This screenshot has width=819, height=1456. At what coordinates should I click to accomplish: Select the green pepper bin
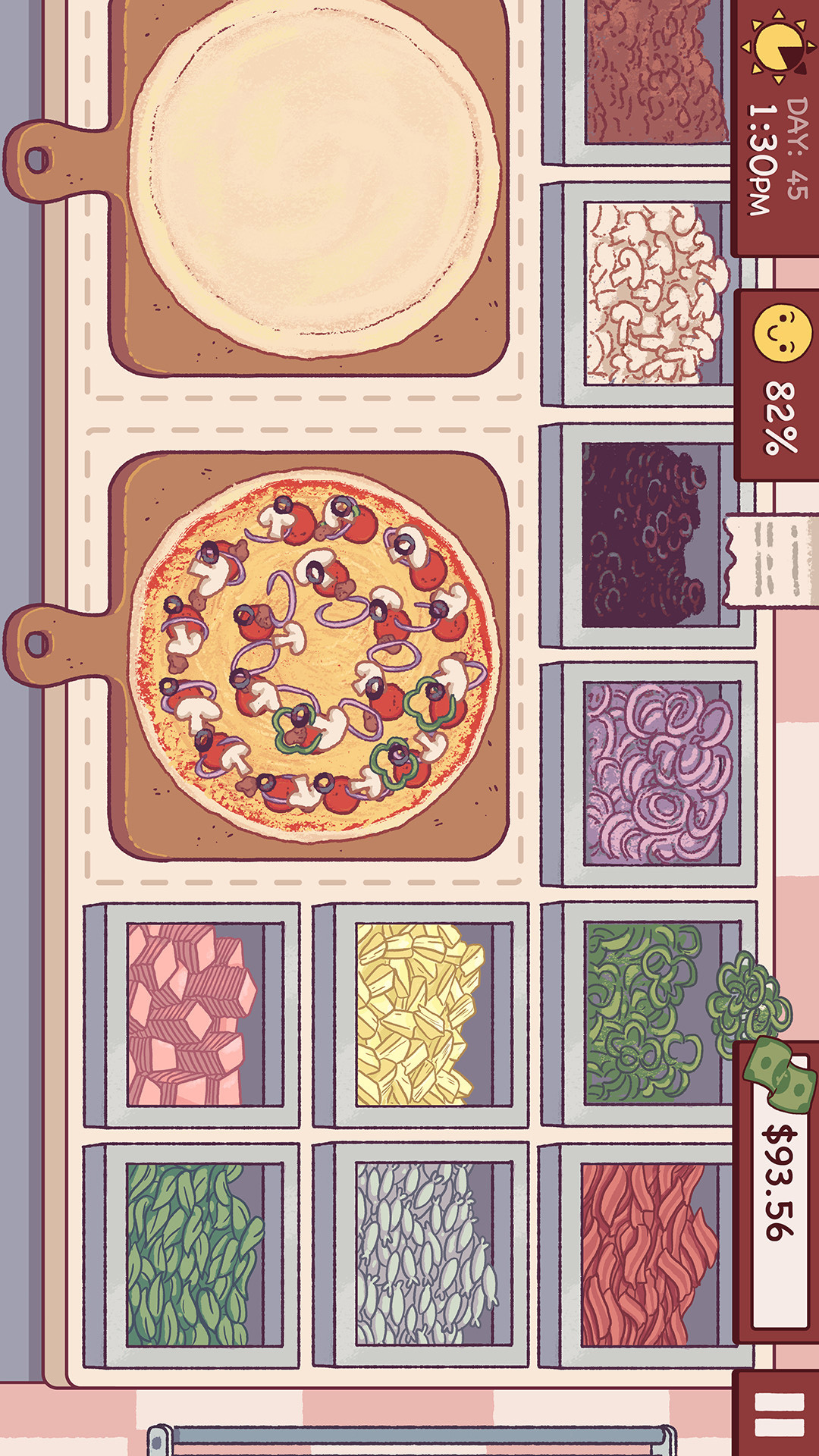648,1013
